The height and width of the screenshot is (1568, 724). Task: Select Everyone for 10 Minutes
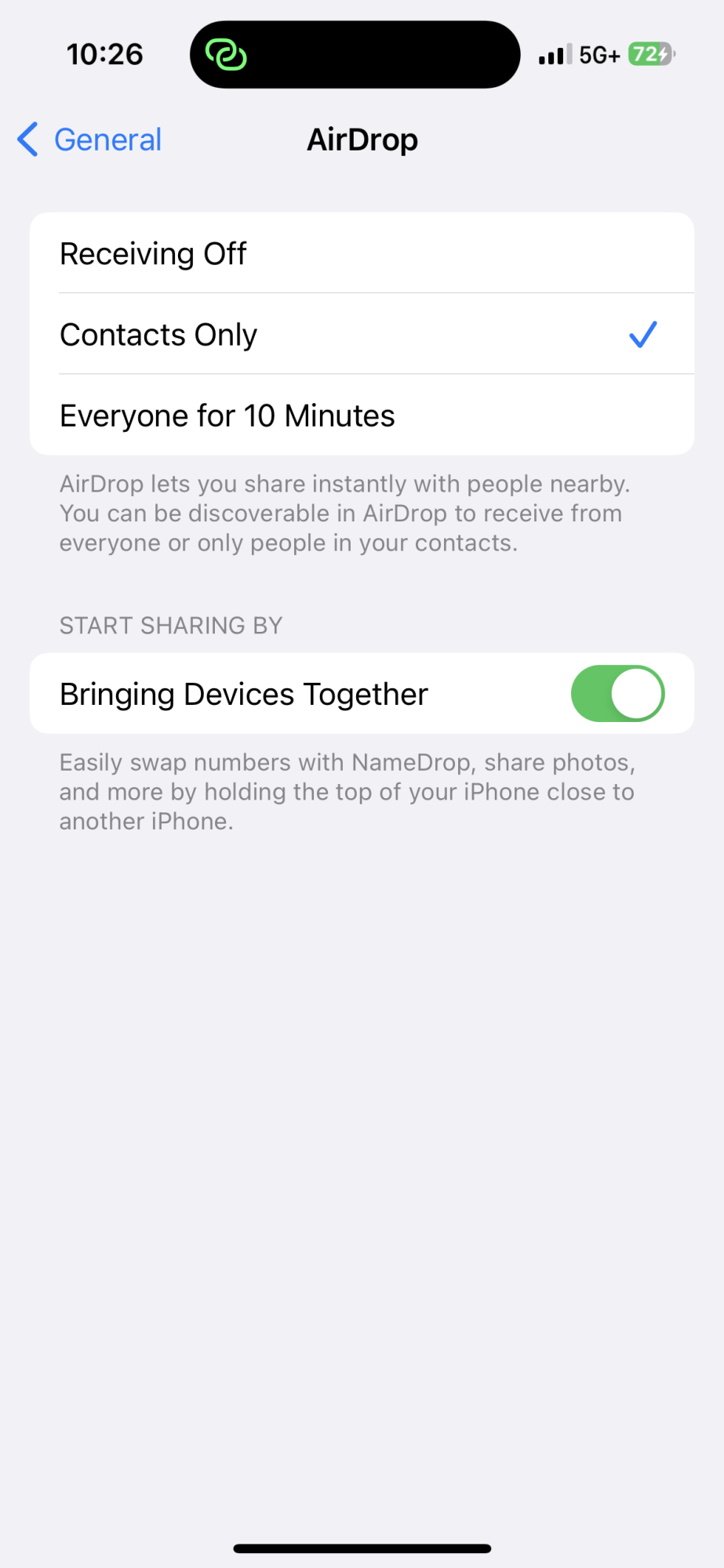pyautogui.click(x=362, y=415)
